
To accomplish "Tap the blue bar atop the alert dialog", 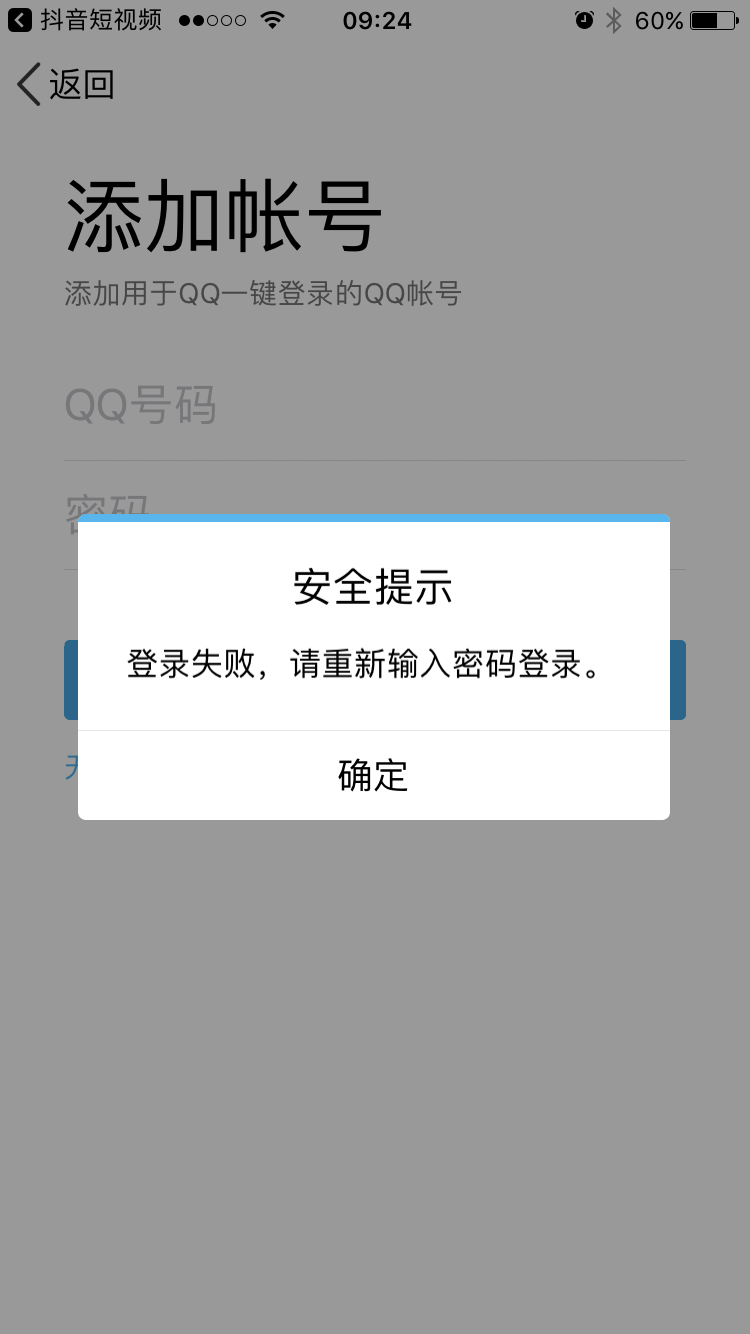I will (373, 521).
